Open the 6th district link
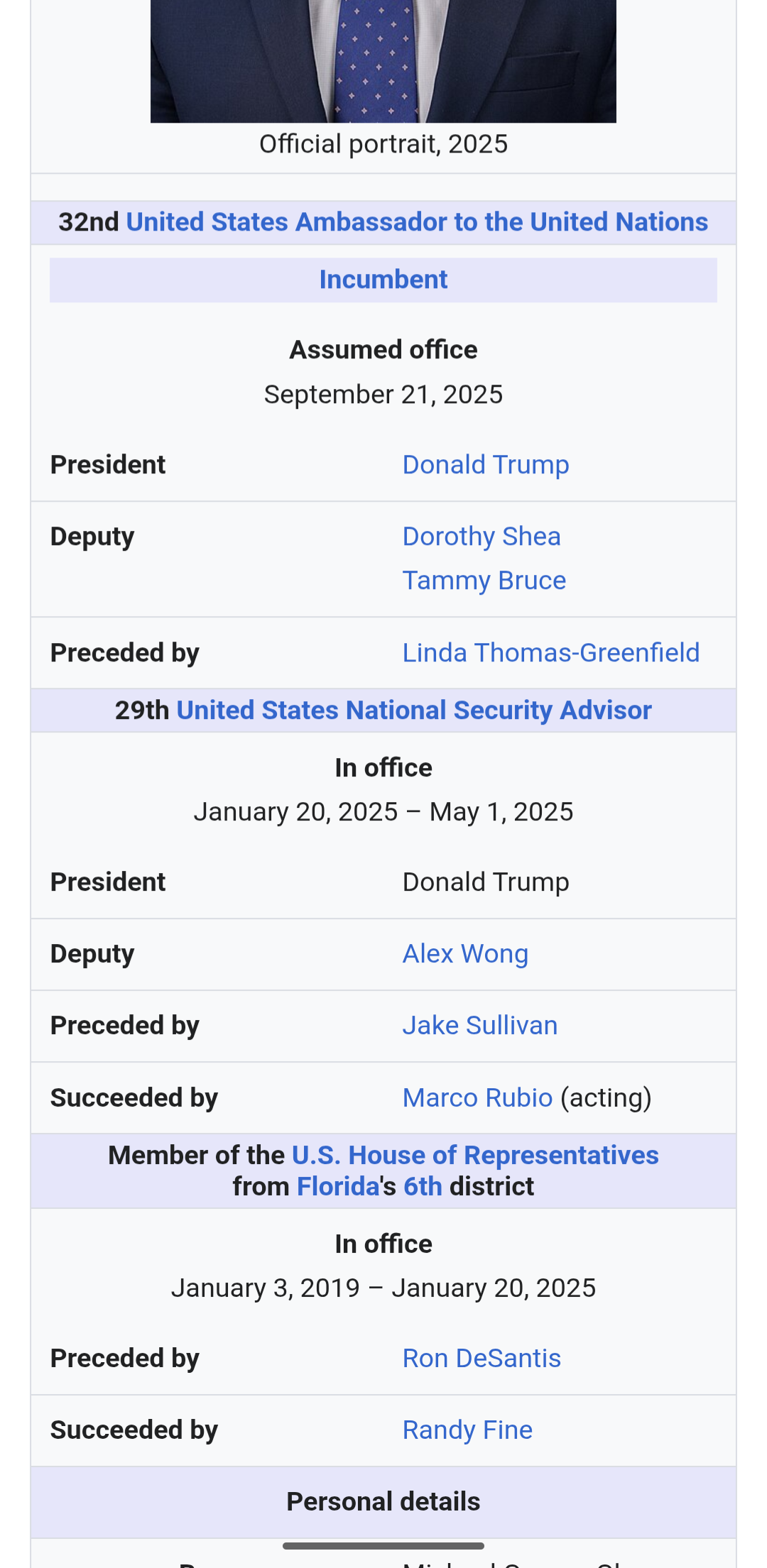767x1568 pixels. 422,1187
